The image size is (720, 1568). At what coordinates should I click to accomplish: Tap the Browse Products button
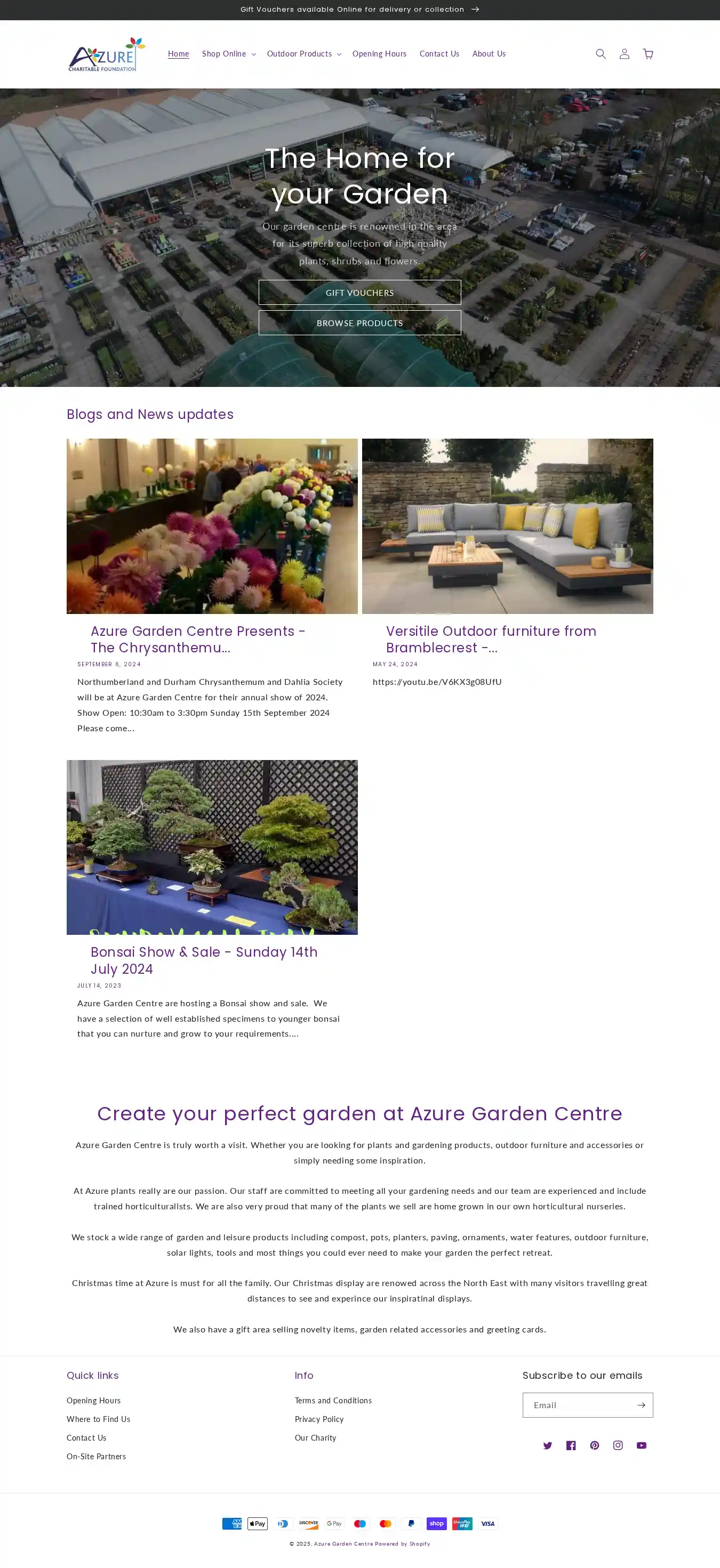[x=359, y=323]
